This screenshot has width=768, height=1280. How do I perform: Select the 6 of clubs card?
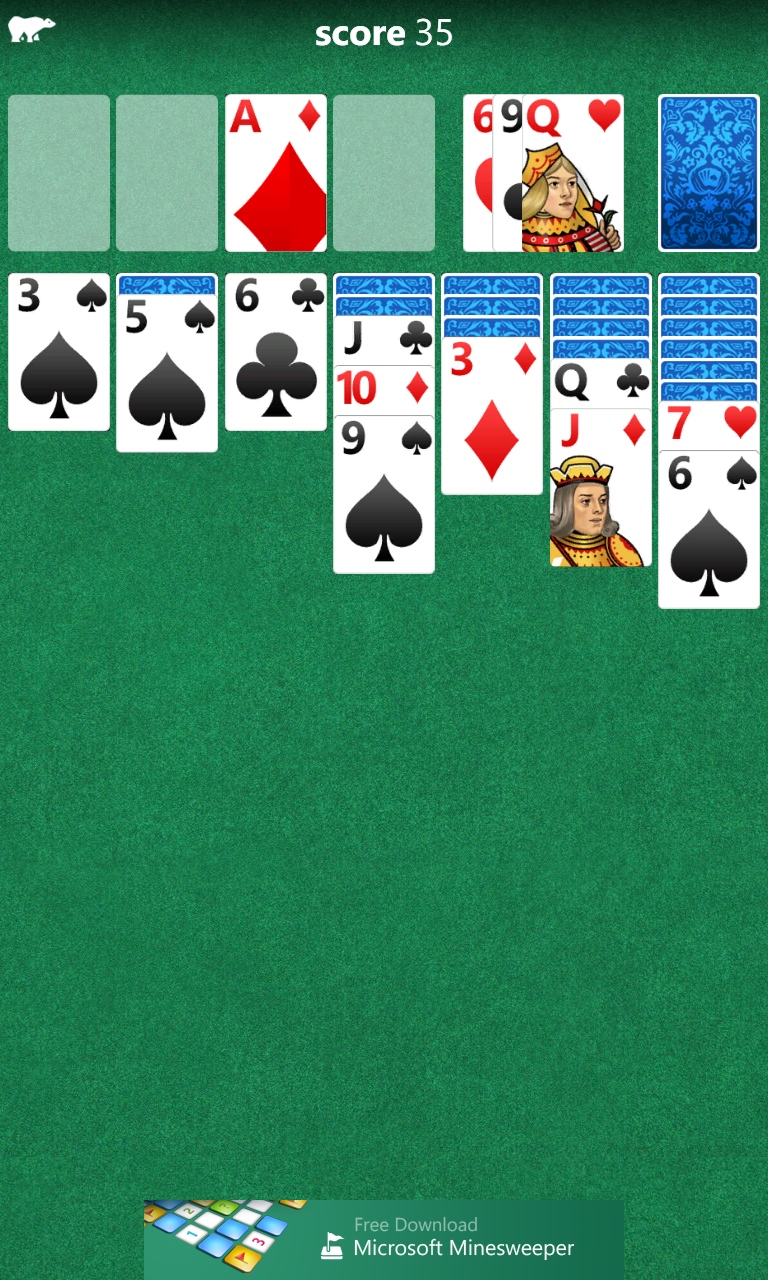tap(276, 352)
